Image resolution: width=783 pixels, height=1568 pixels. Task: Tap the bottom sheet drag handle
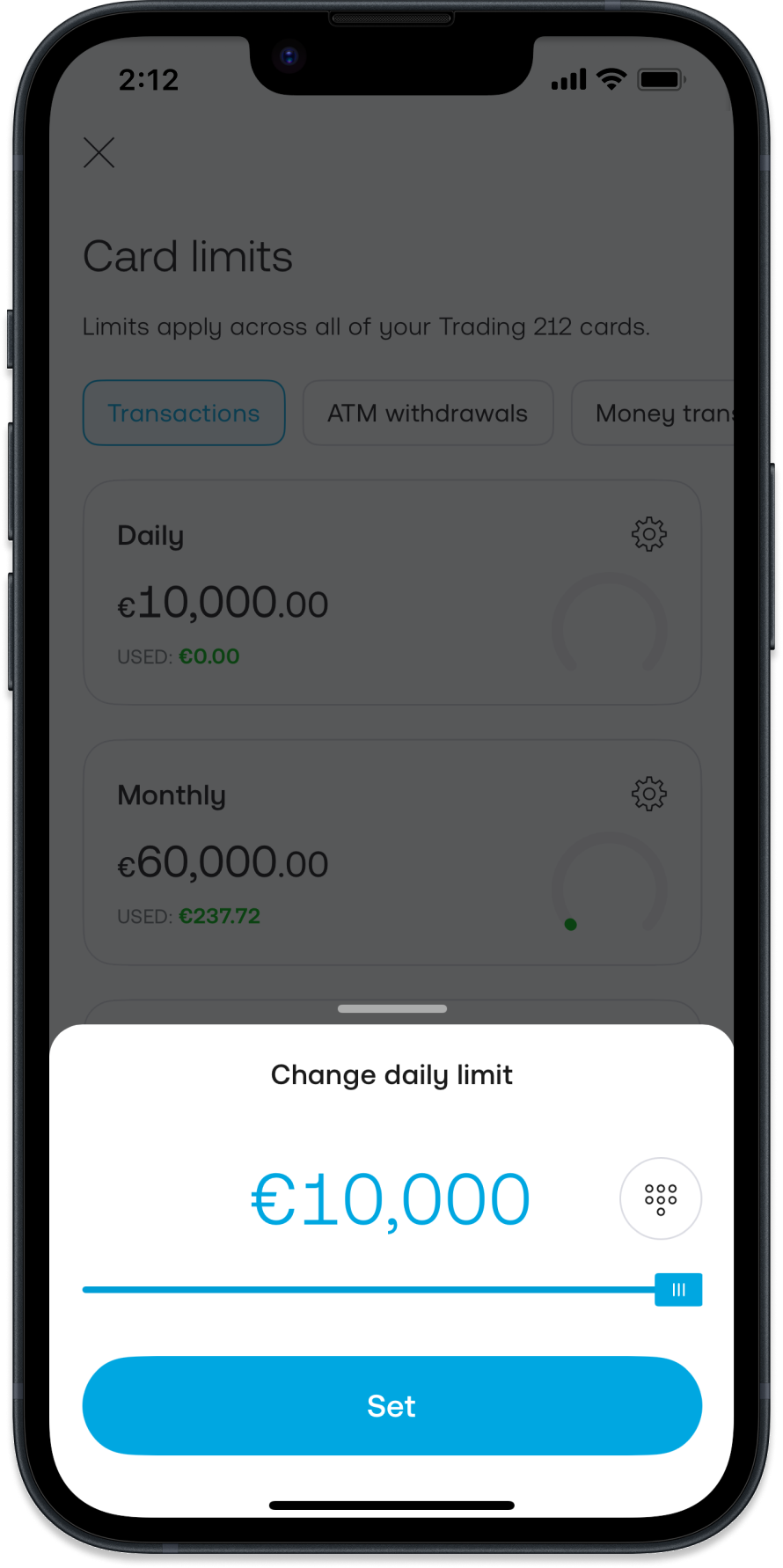pos(391,1008)
